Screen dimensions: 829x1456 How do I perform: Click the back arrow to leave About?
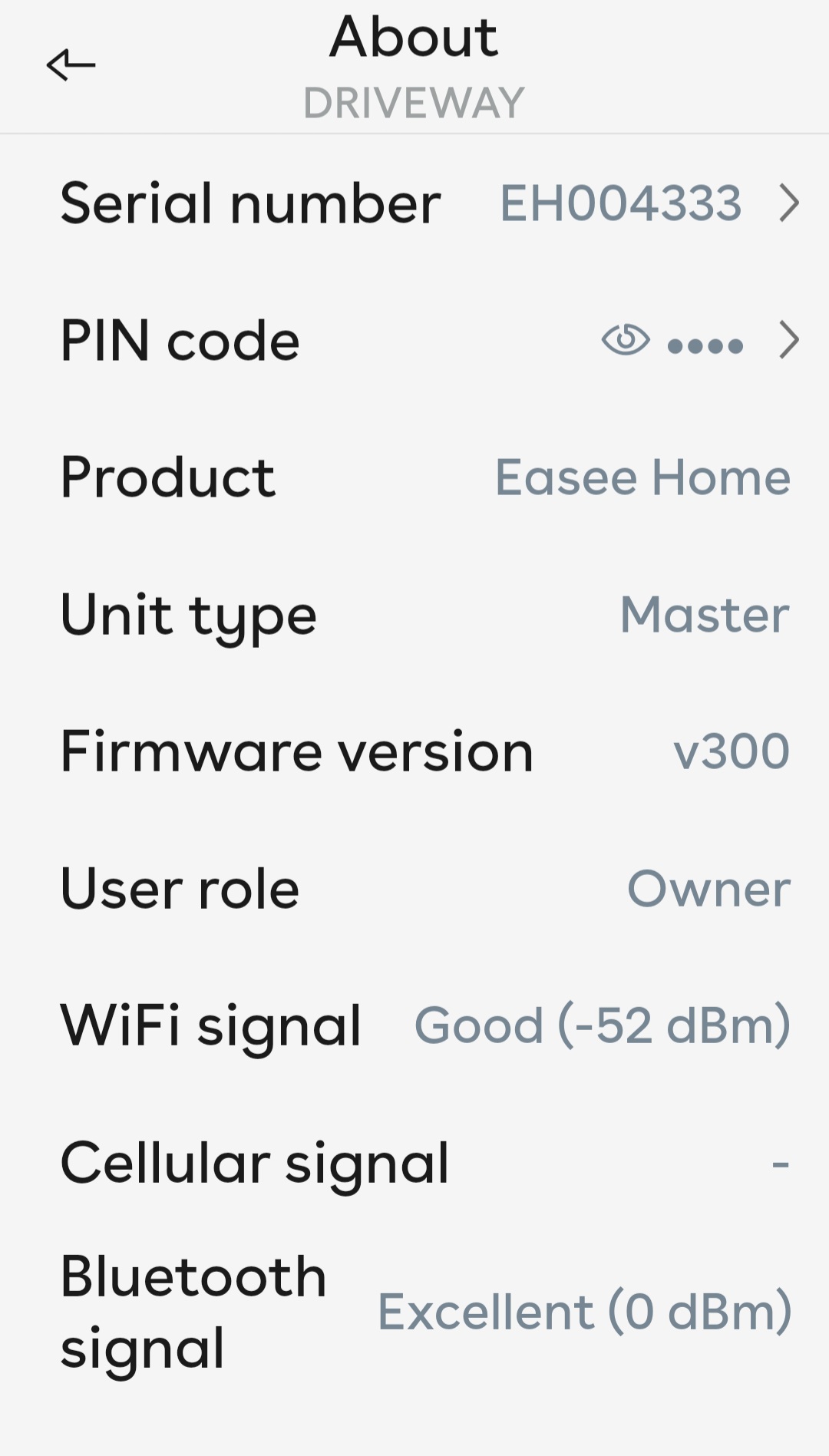click(71, 64)
